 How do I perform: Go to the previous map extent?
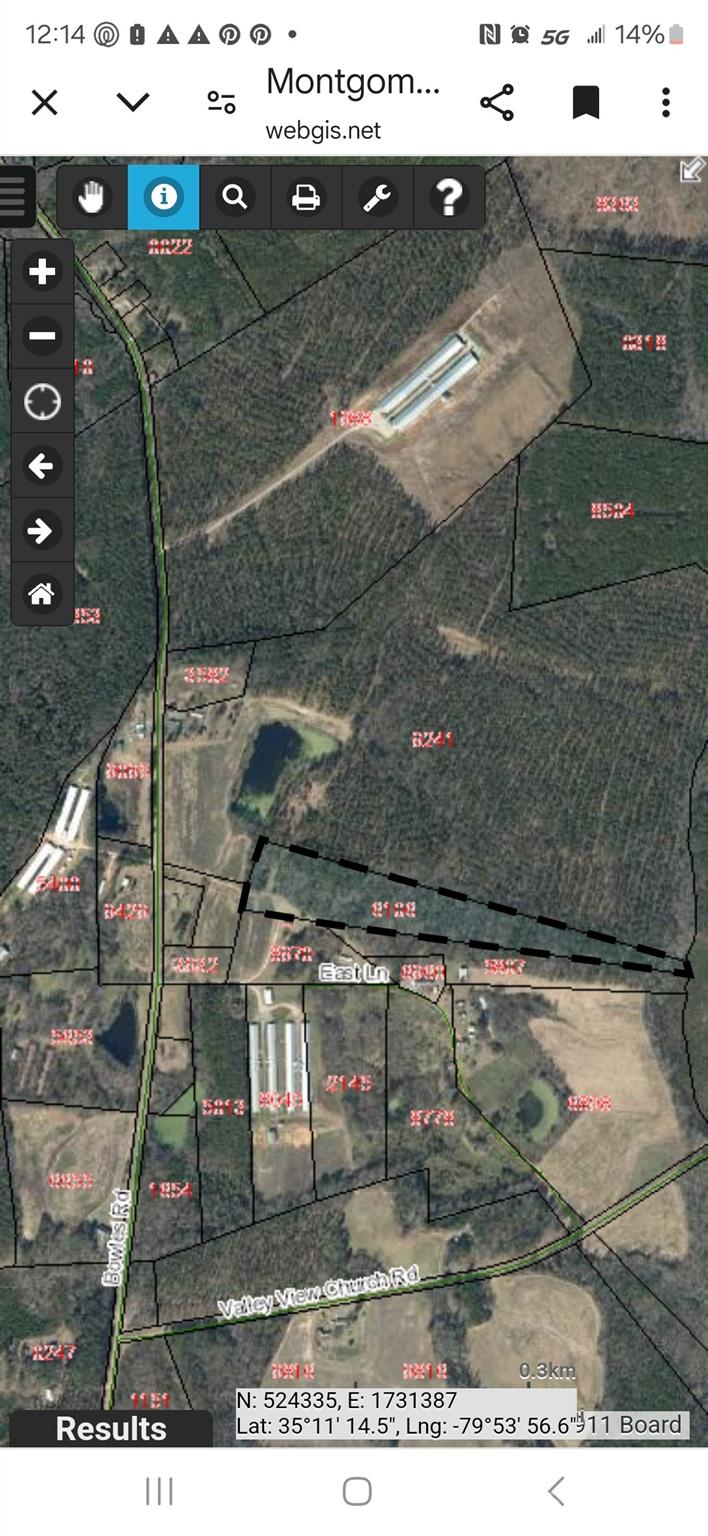tap(42, 466)
